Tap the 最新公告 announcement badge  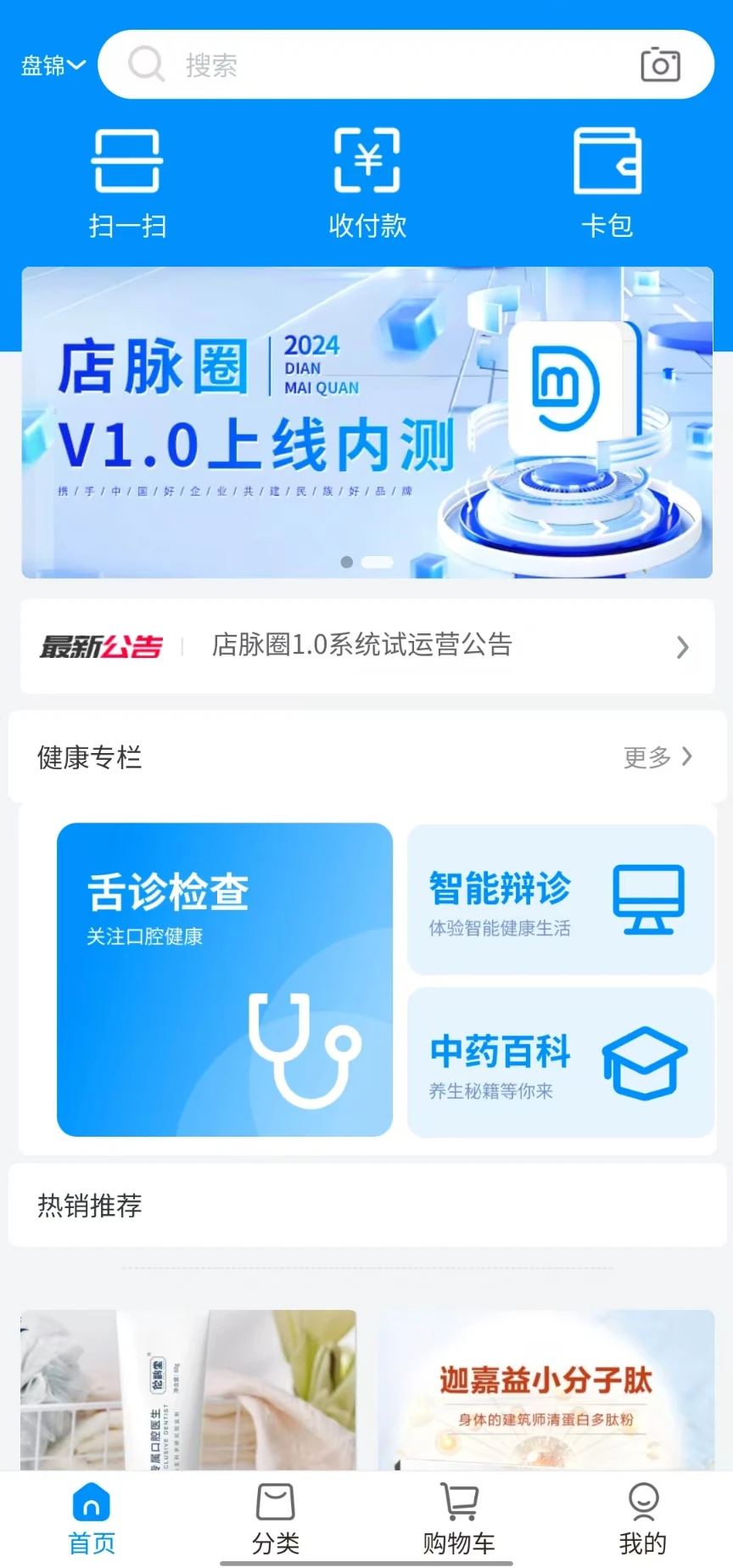click(x=102, y=645)
